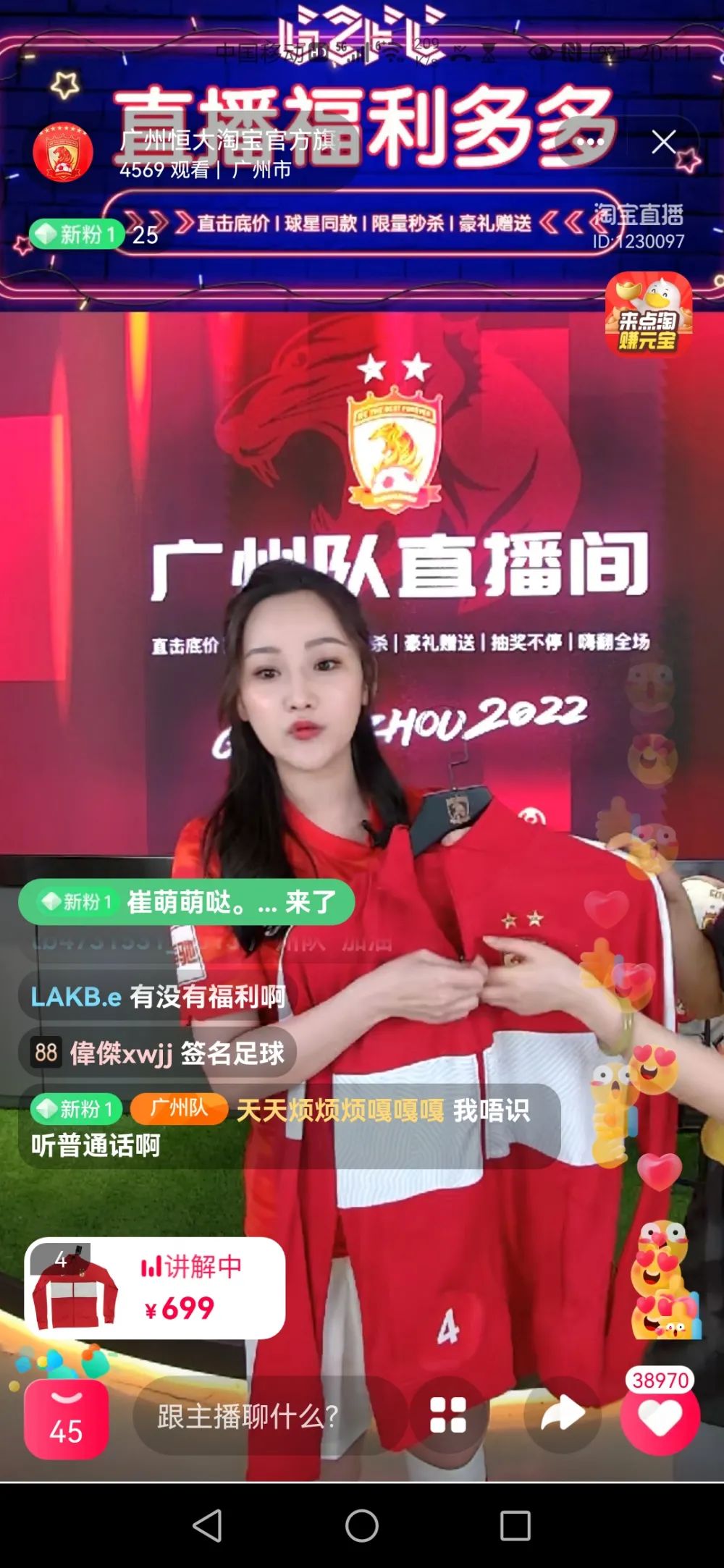724x1568 pixels.
Task: Tap the 新粉 1 fan badge
Action: pyautogui.click(x=77, y=234)
